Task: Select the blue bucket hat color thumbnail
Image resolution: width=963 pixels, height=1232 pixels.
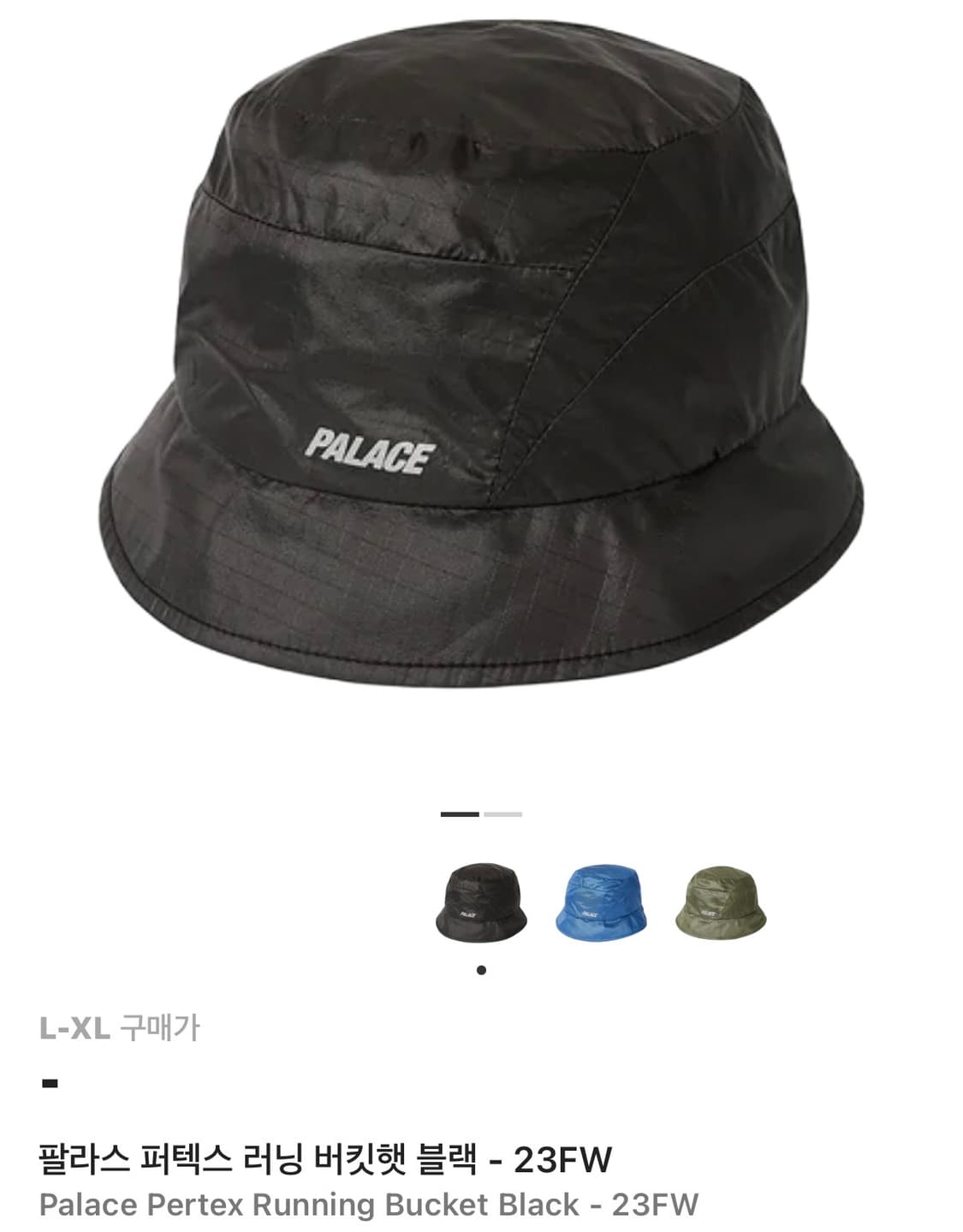Action: coord(602,902)
